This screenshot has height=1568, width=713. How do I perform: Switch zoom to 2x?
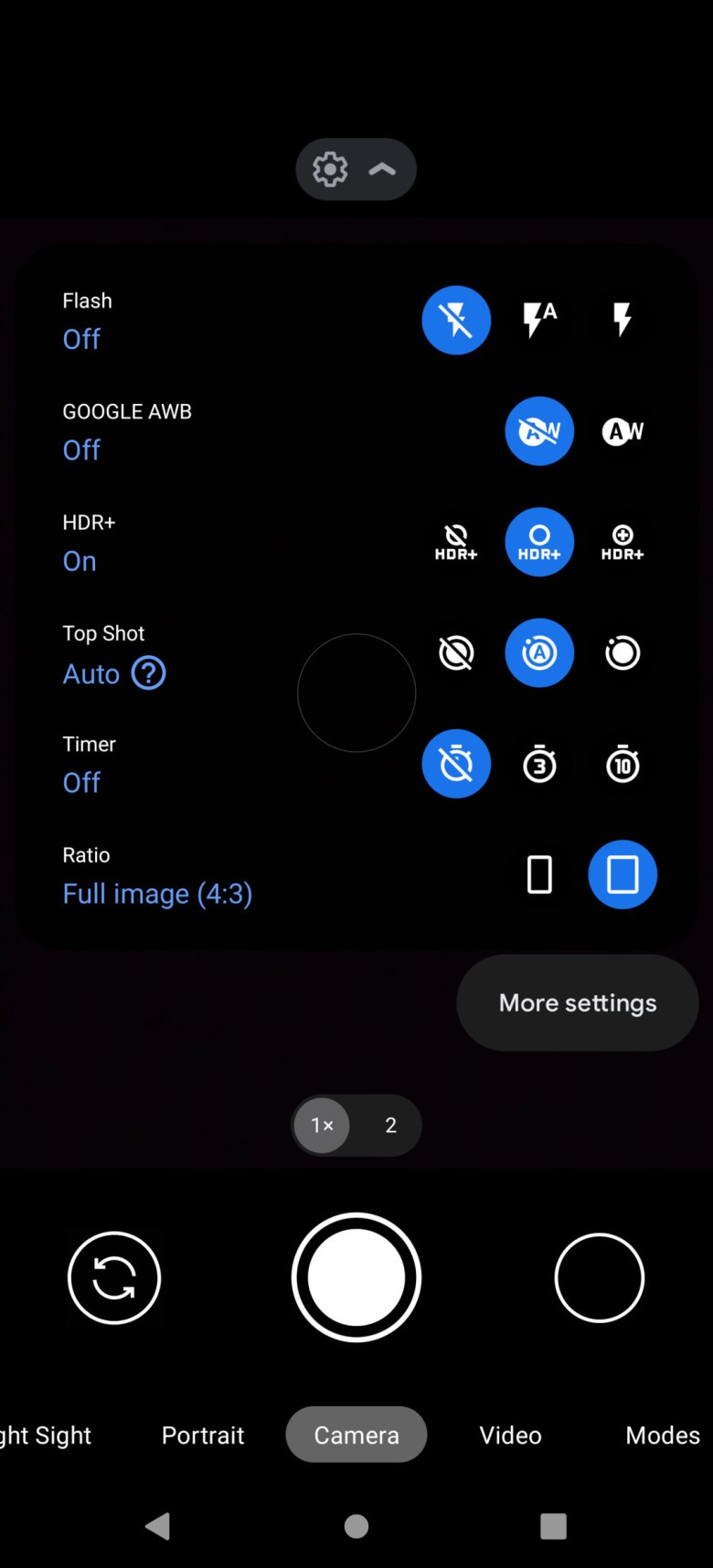[390, 1126]
